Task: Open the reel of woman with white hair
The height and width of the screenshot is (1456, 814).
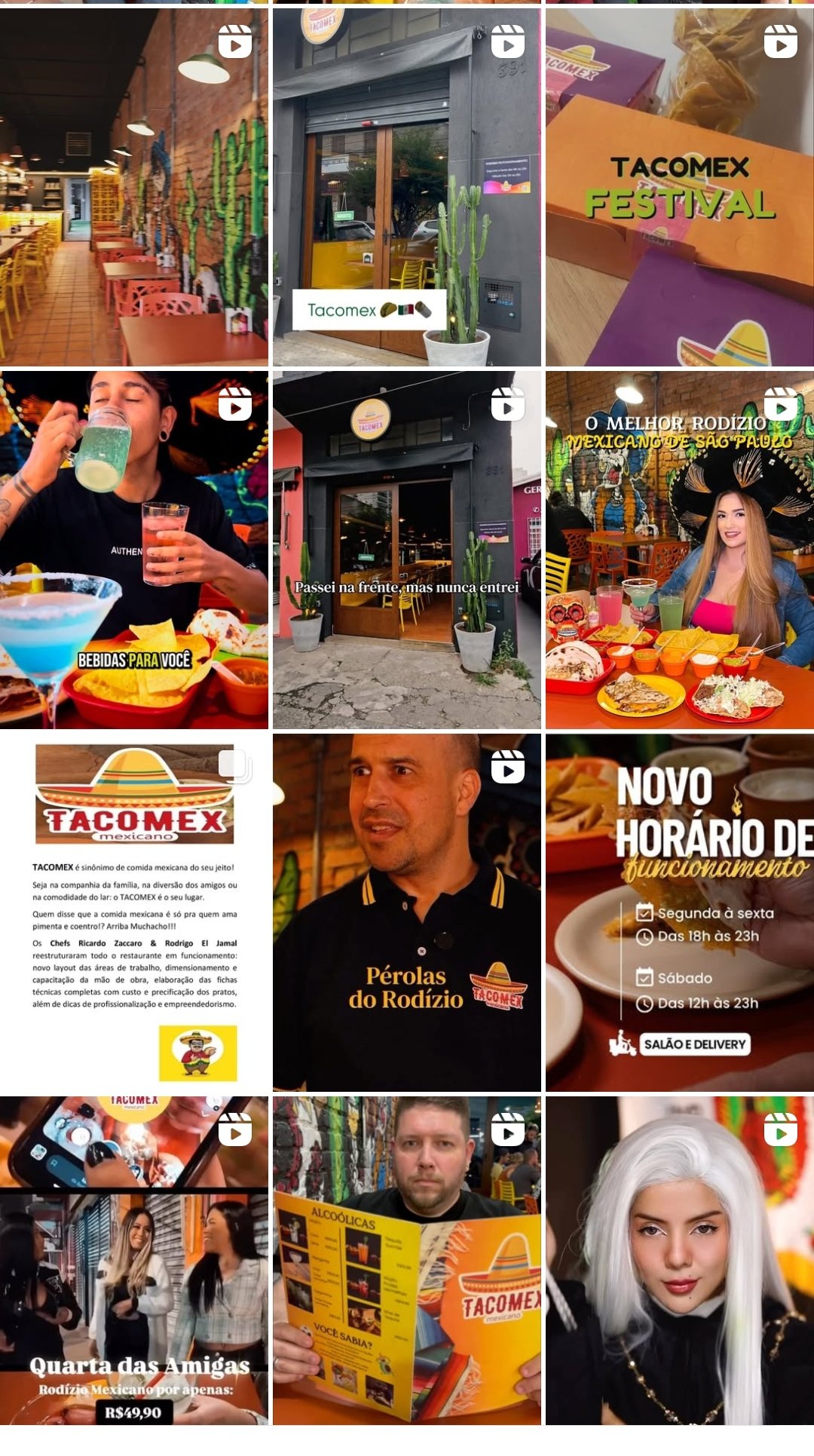Action: [x=679, y=1261]
